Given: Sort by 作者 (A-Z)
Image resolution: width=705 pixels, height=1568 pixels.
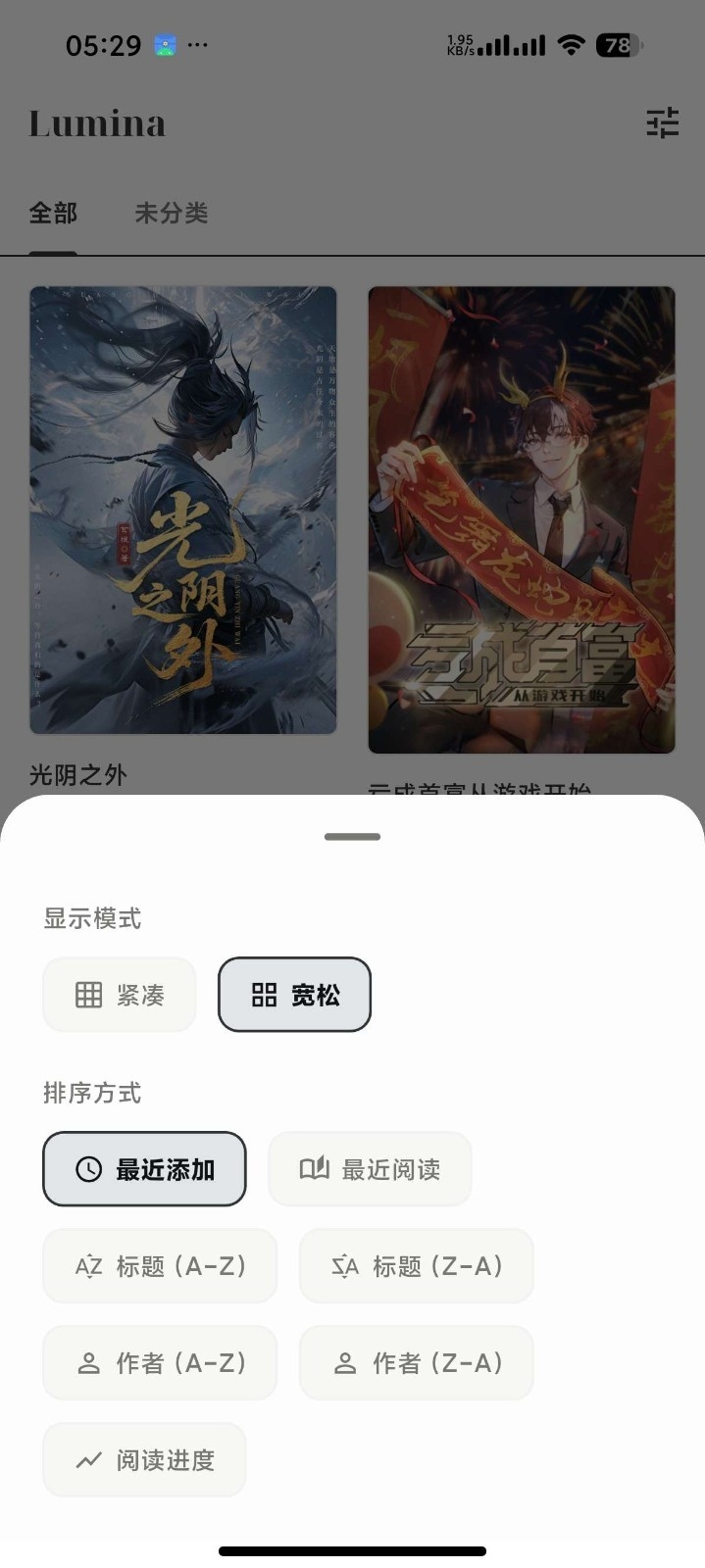Looking at the screenshot, I should 160,1363.
